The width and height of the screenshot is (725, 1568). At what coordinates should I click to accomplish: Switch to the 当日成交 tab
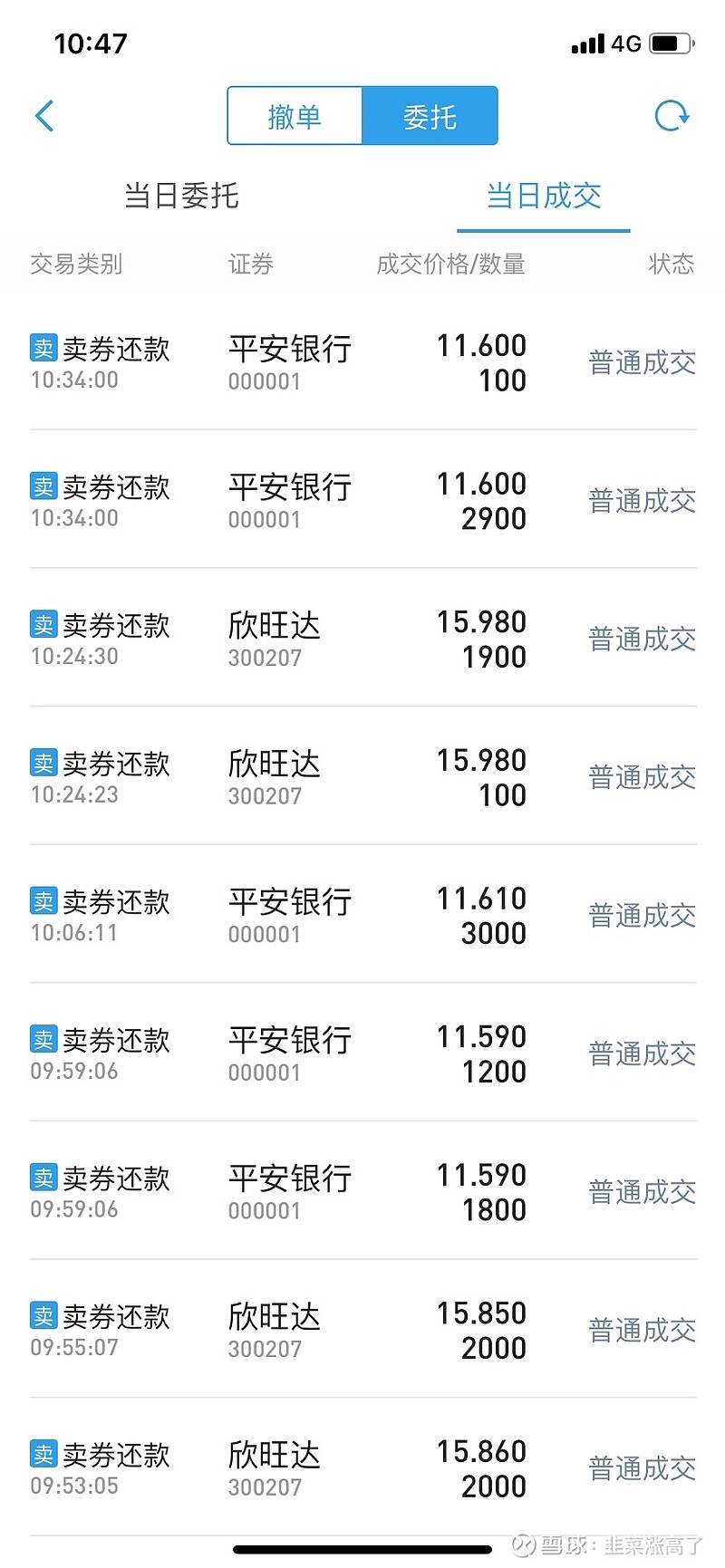tap(544, 196)
